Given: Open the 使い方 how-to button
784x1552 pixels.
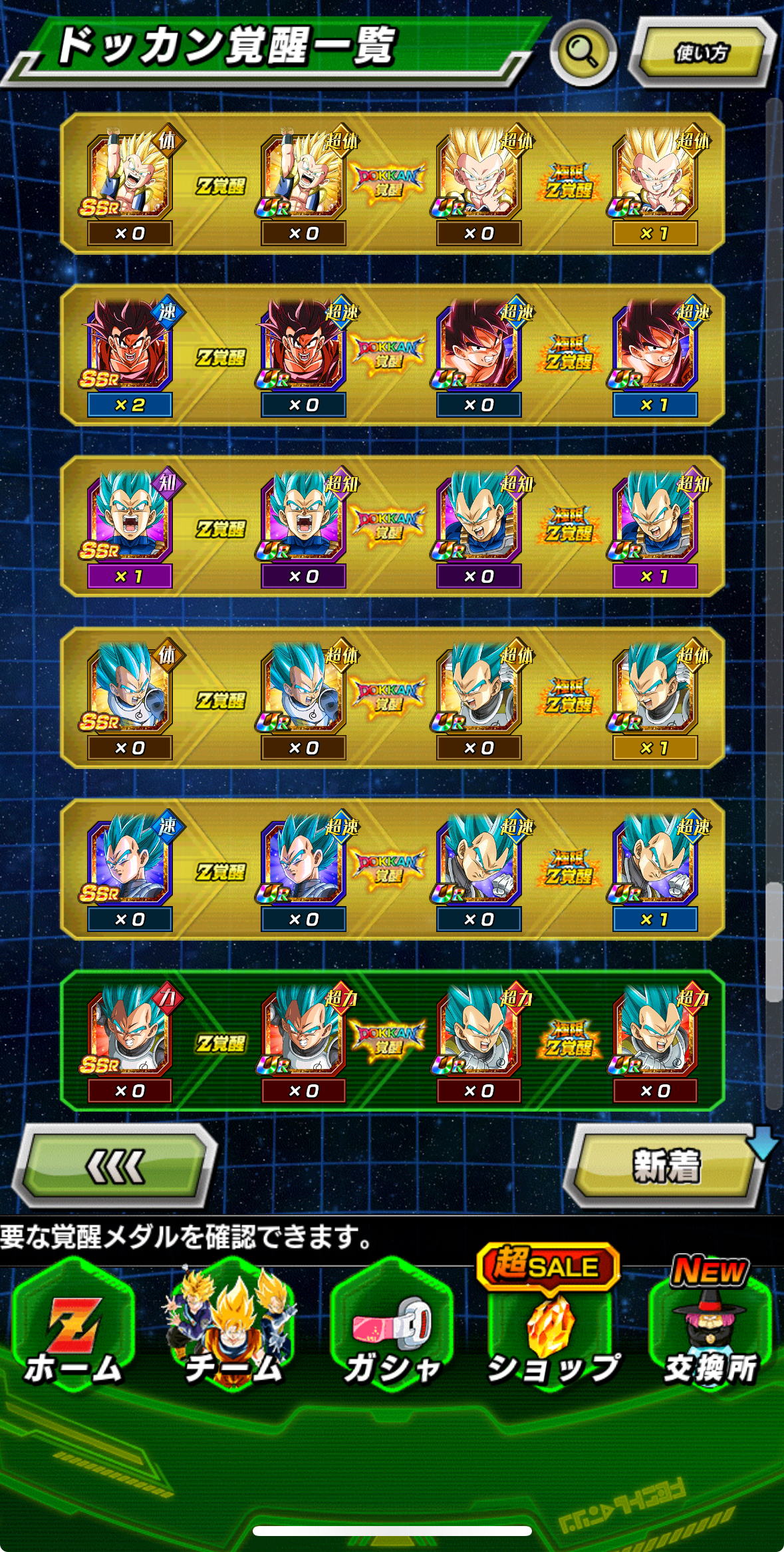Looking at the screenshot, I should point(702,53).
